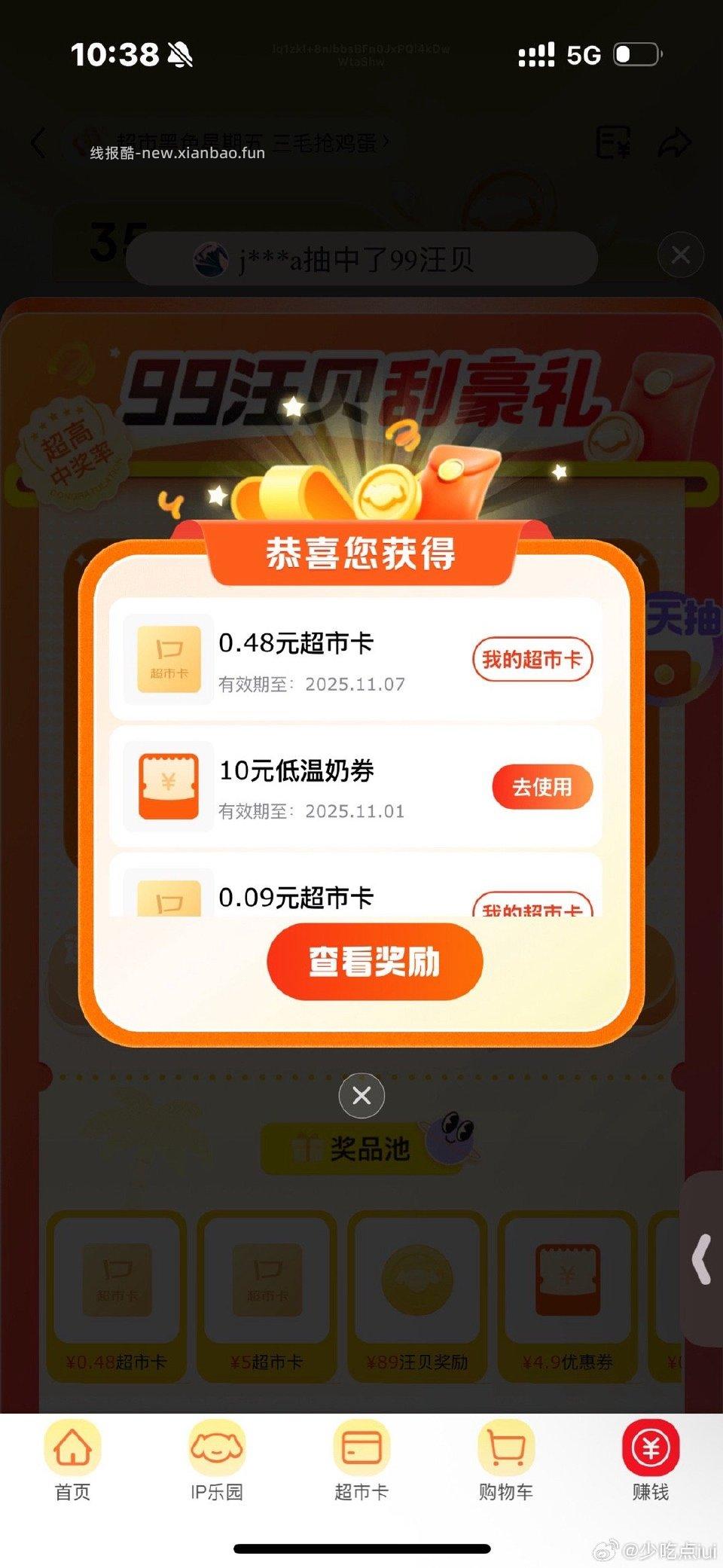The image size is (723, 1568).
Task: Close the reward popup with the X button
Action: [x=361, y=1097]
